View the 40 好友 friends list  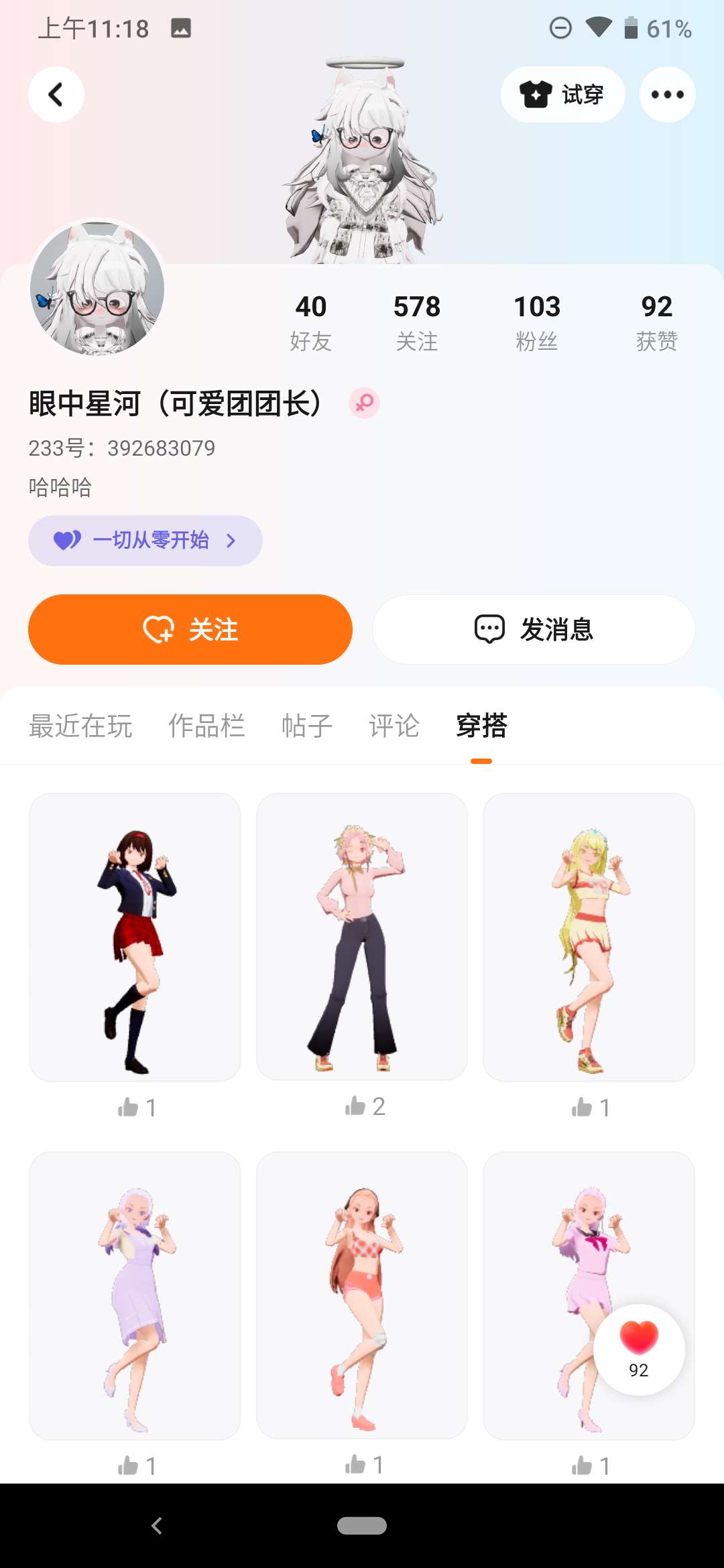[x=311, y=322]
